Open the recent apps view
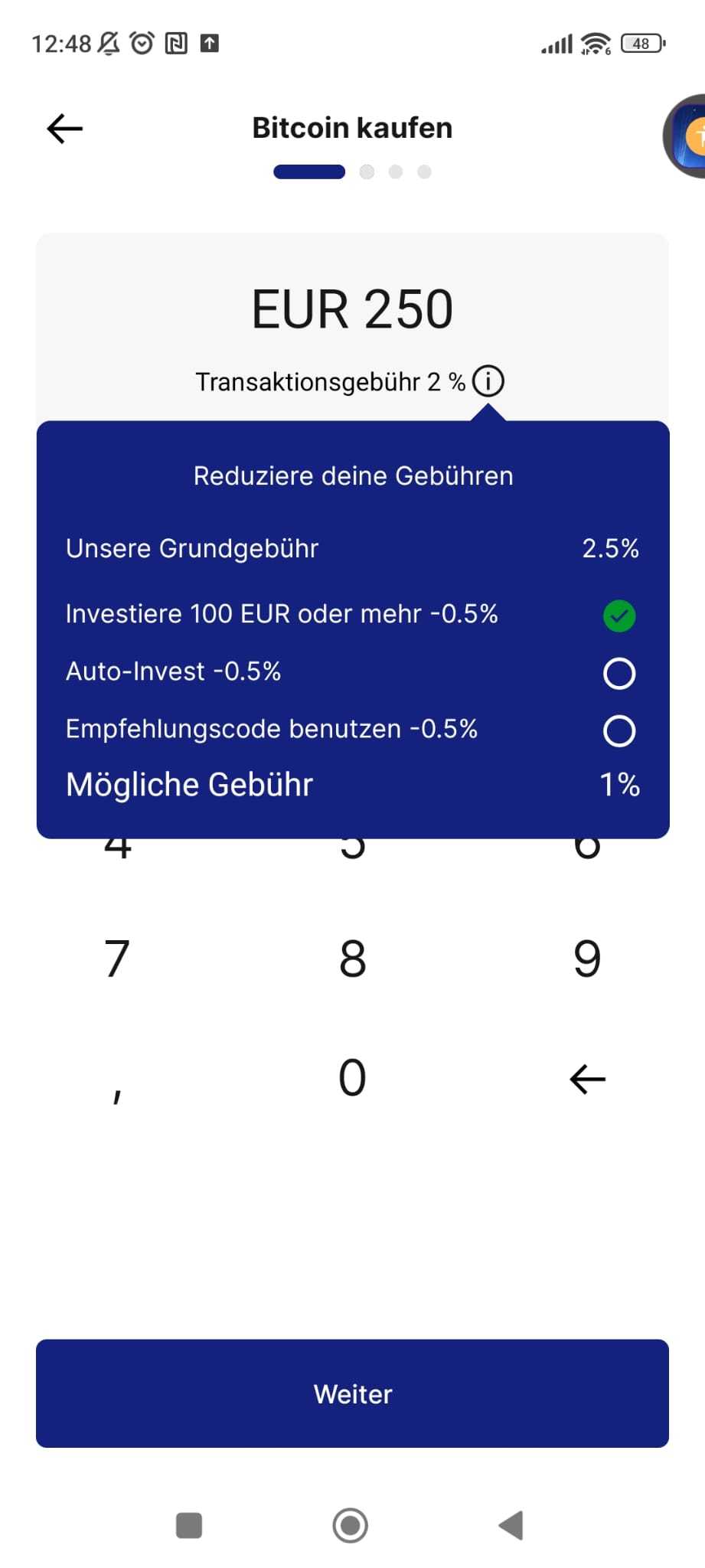This screenshot has width=705, height=1568. pyautogui.click(x=189, y=1525)
